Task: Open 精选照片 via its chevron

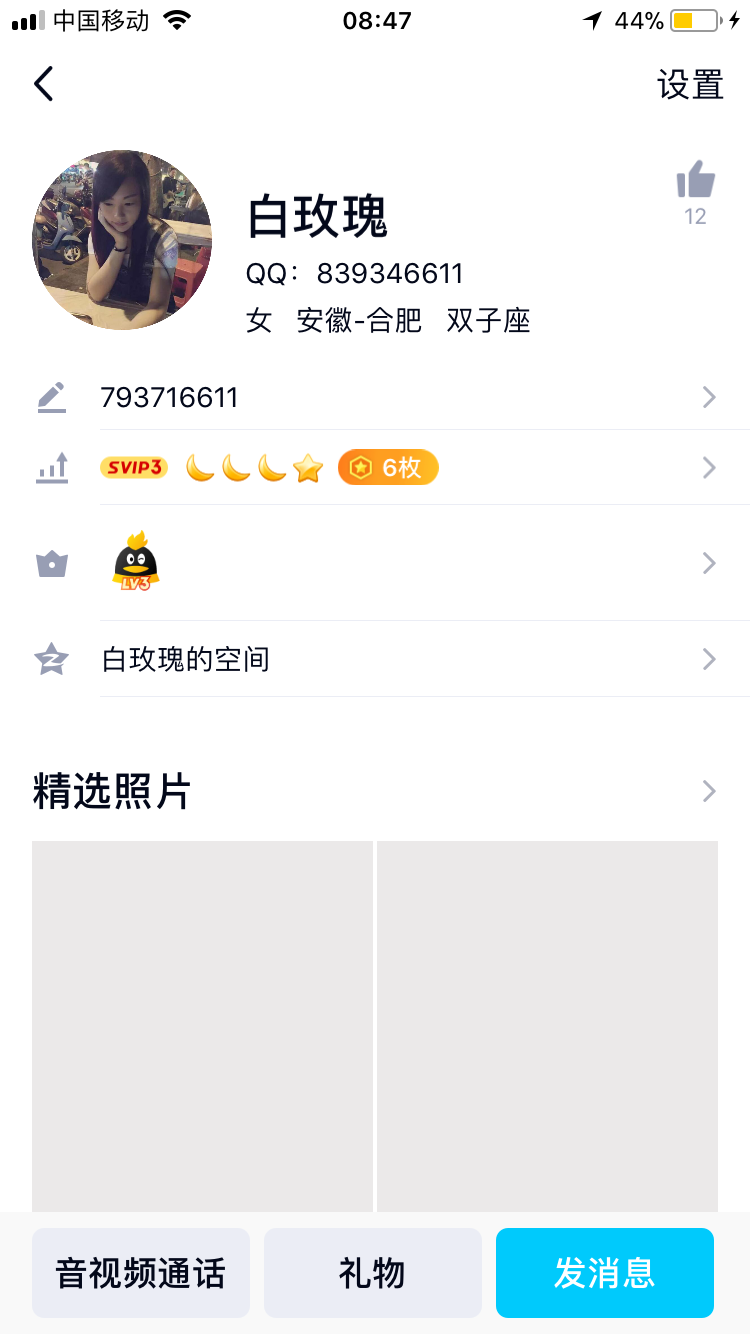Action: click(709, 791)
